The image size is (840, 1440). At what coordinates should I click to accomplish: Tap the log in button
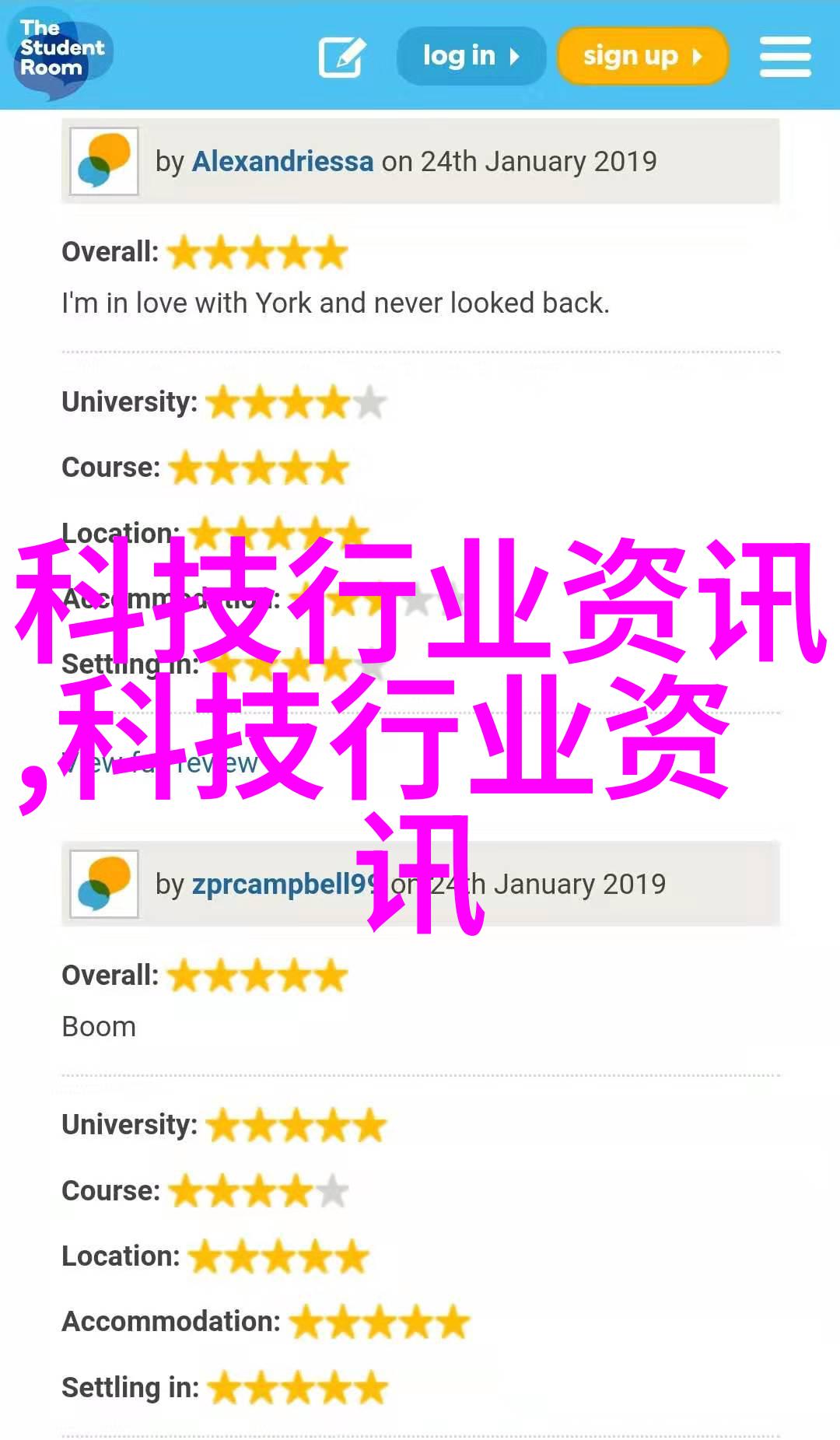tap(471, 56)
